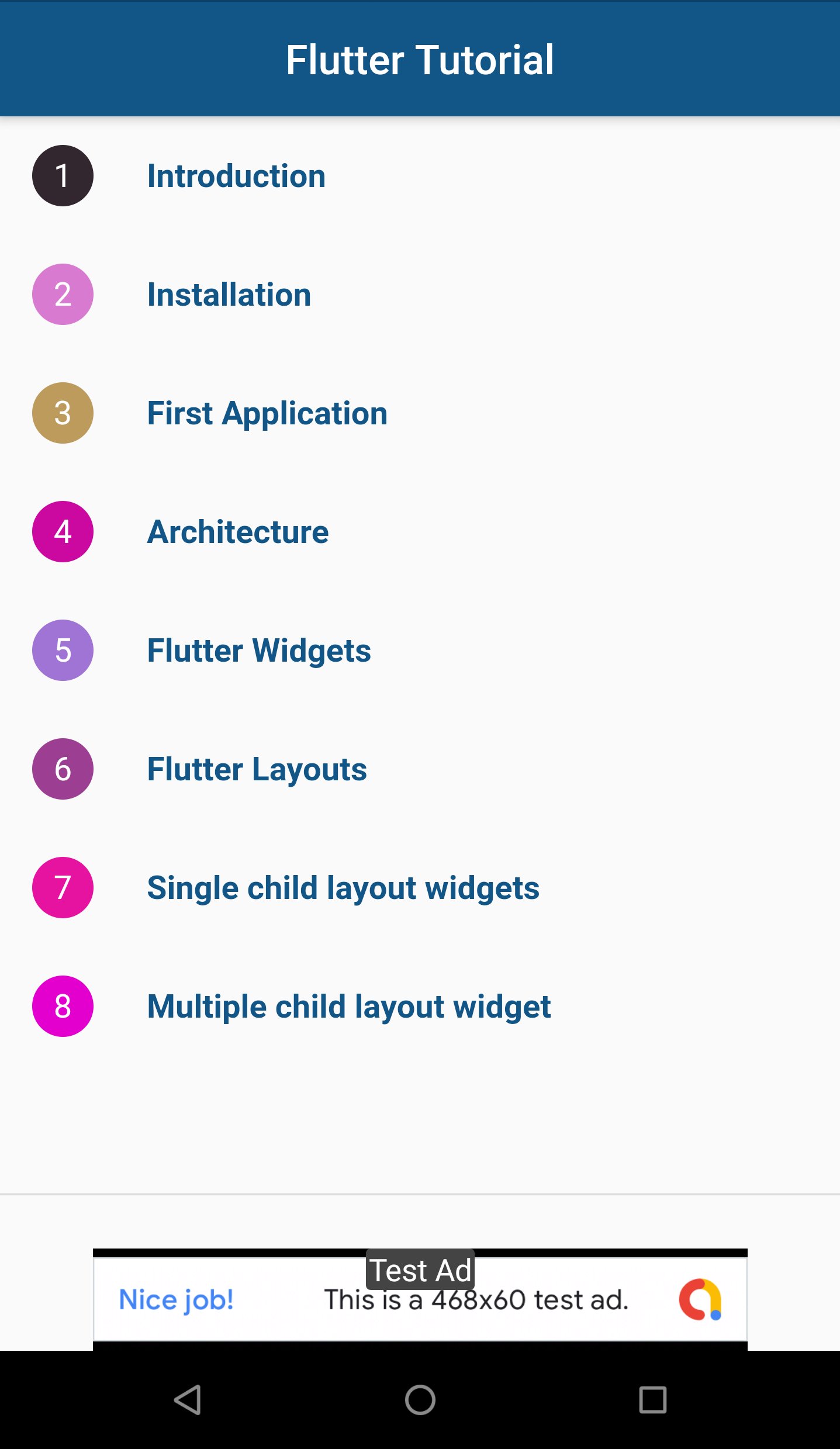Select the pink circle numbered 2
840x1449 pixels.
click(x=63, y=294)
